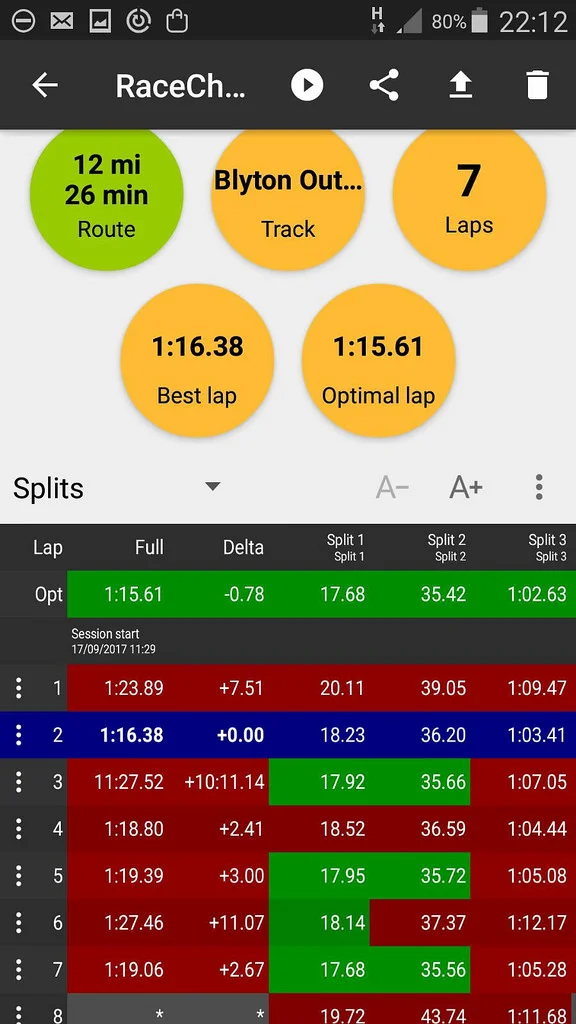576x1024 pixels.
Task: Share this session
Action: pyautogui.click(x=384, y=86)
